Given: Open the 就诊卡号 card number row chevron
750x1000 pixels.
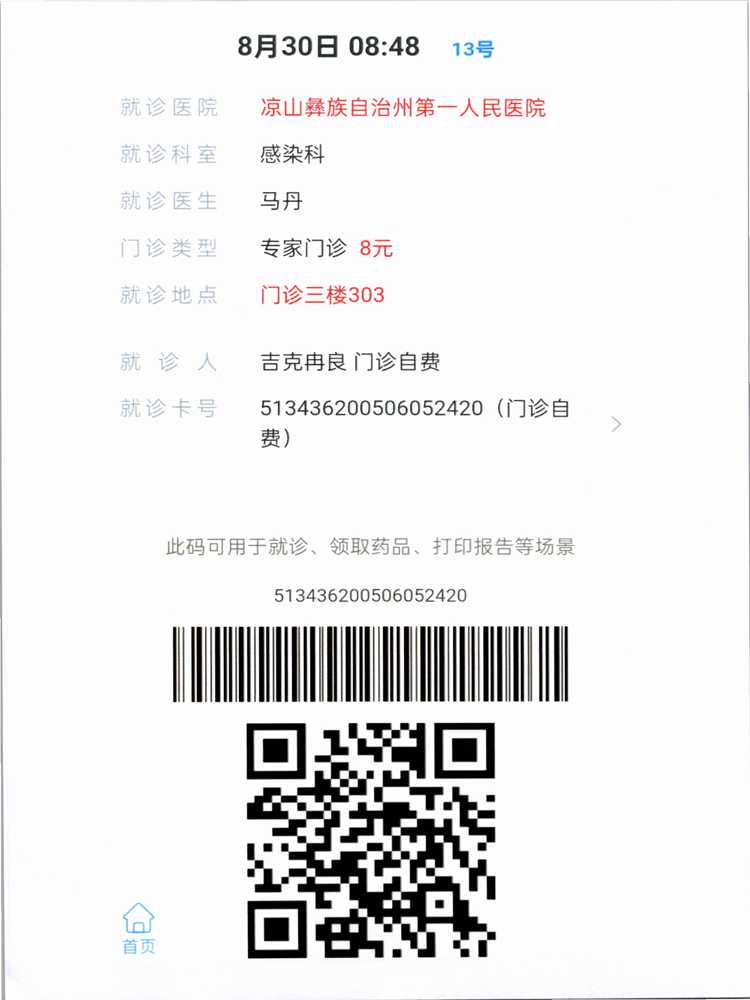Looking at the screenshot, I should [616, 424].
